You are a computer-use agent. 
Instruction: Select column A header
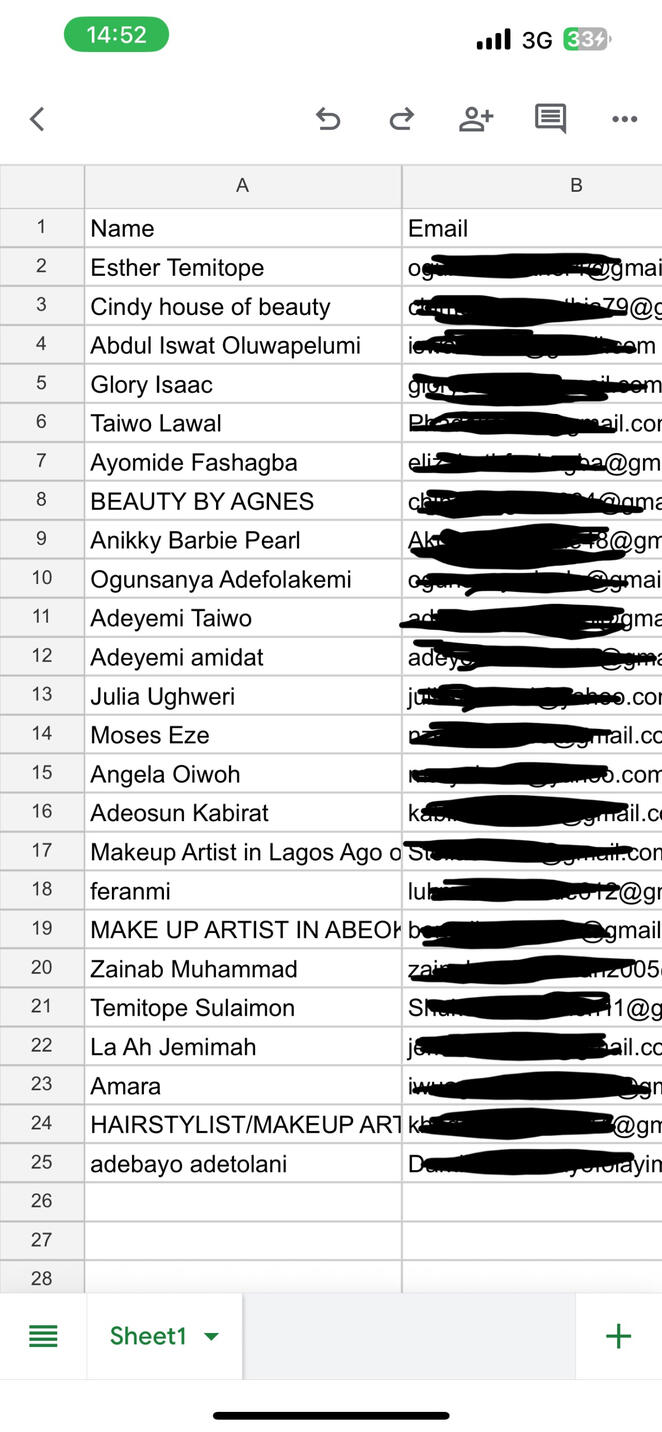tap(242, 186)
